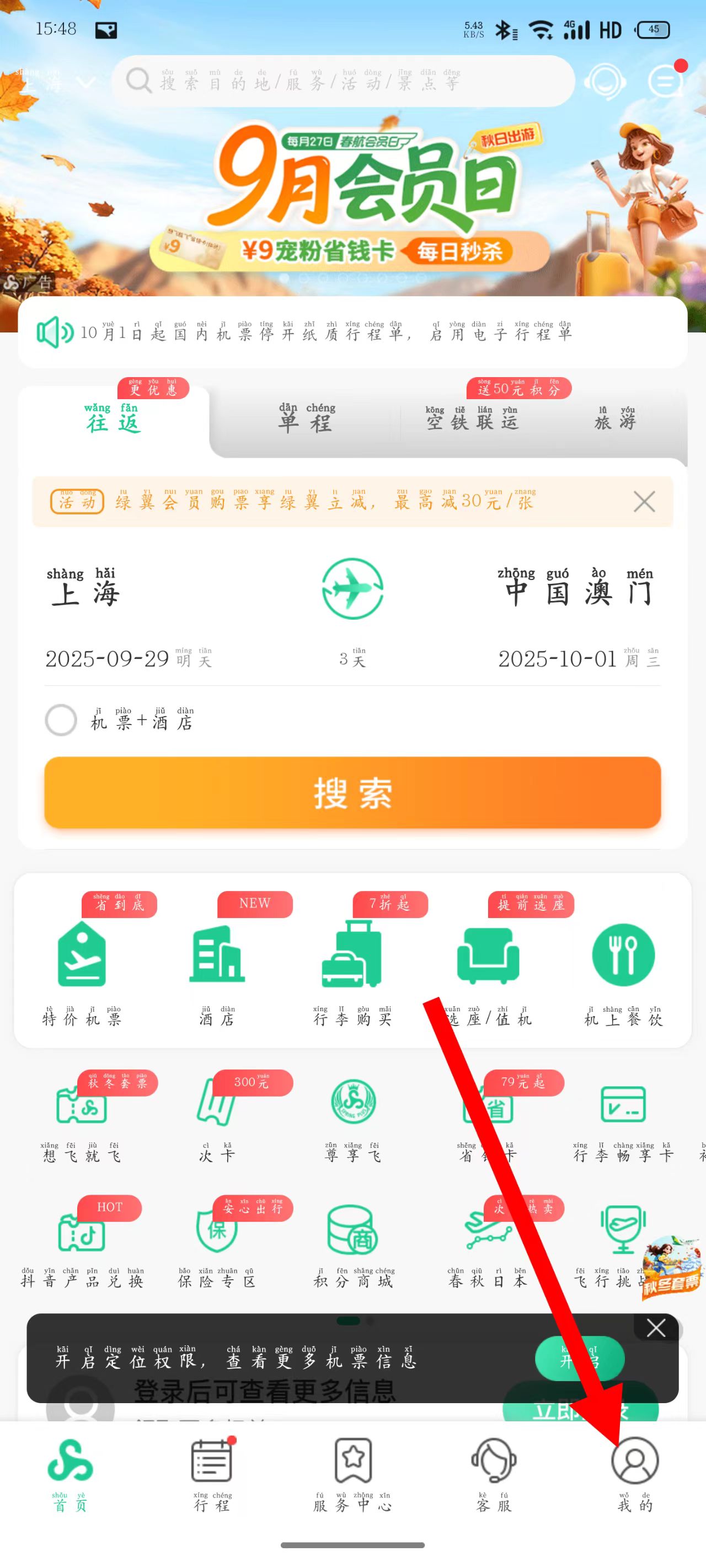Select the 机票+酒店 option

[x=61, y=720]
